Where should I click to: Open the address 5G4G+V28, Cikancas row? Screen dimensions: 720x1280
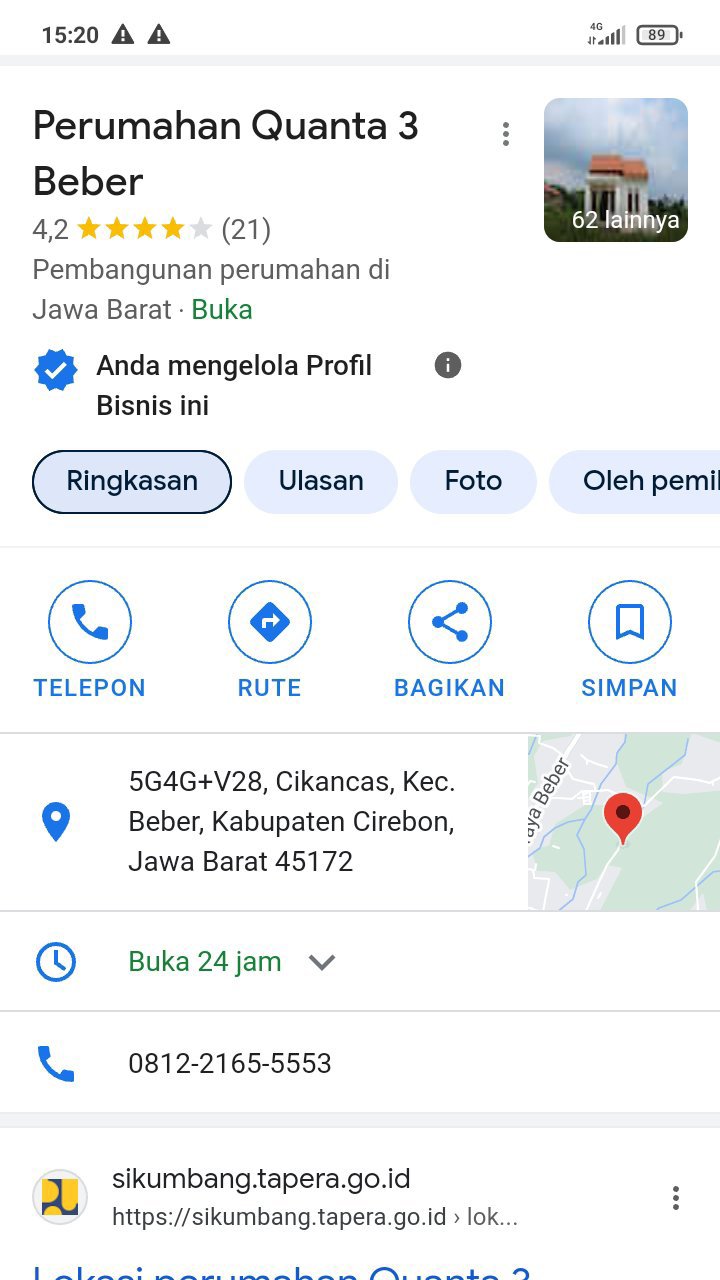click(290, 822)
